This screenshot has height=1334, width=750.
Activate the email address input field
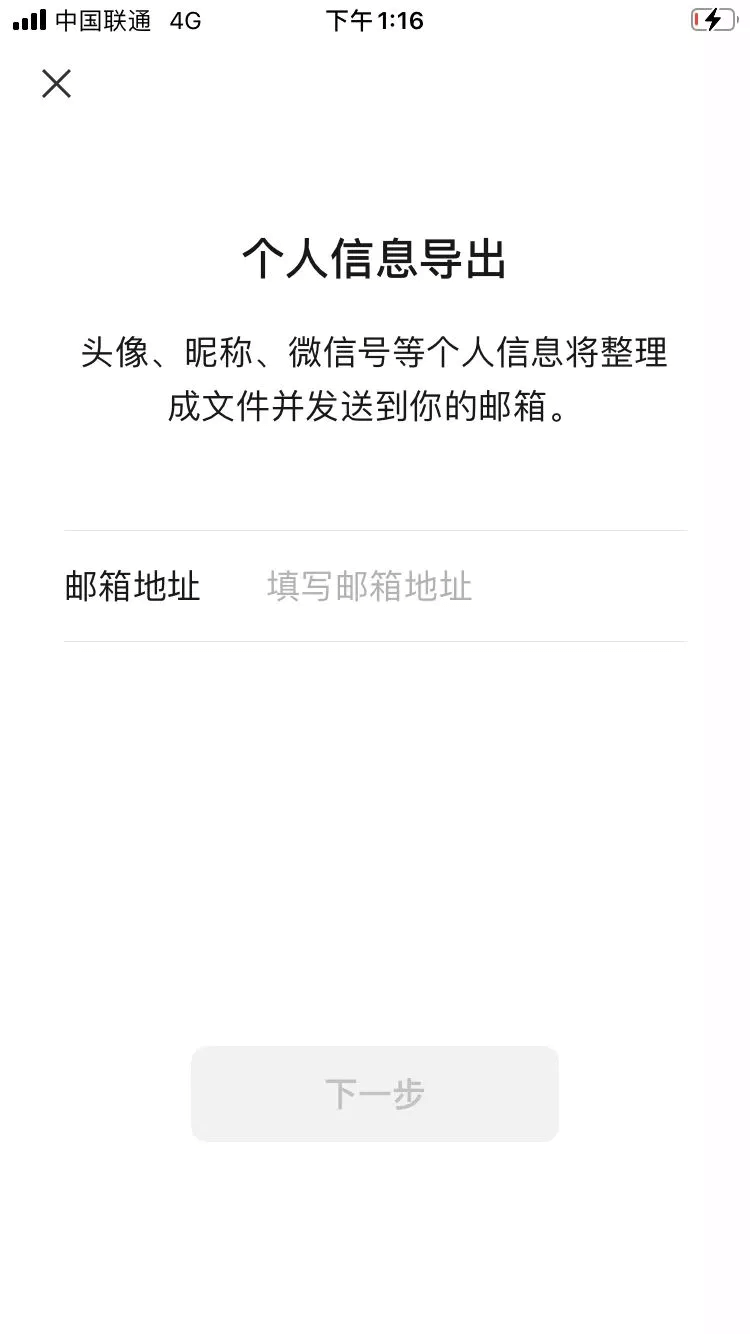(x=450, y=587)
